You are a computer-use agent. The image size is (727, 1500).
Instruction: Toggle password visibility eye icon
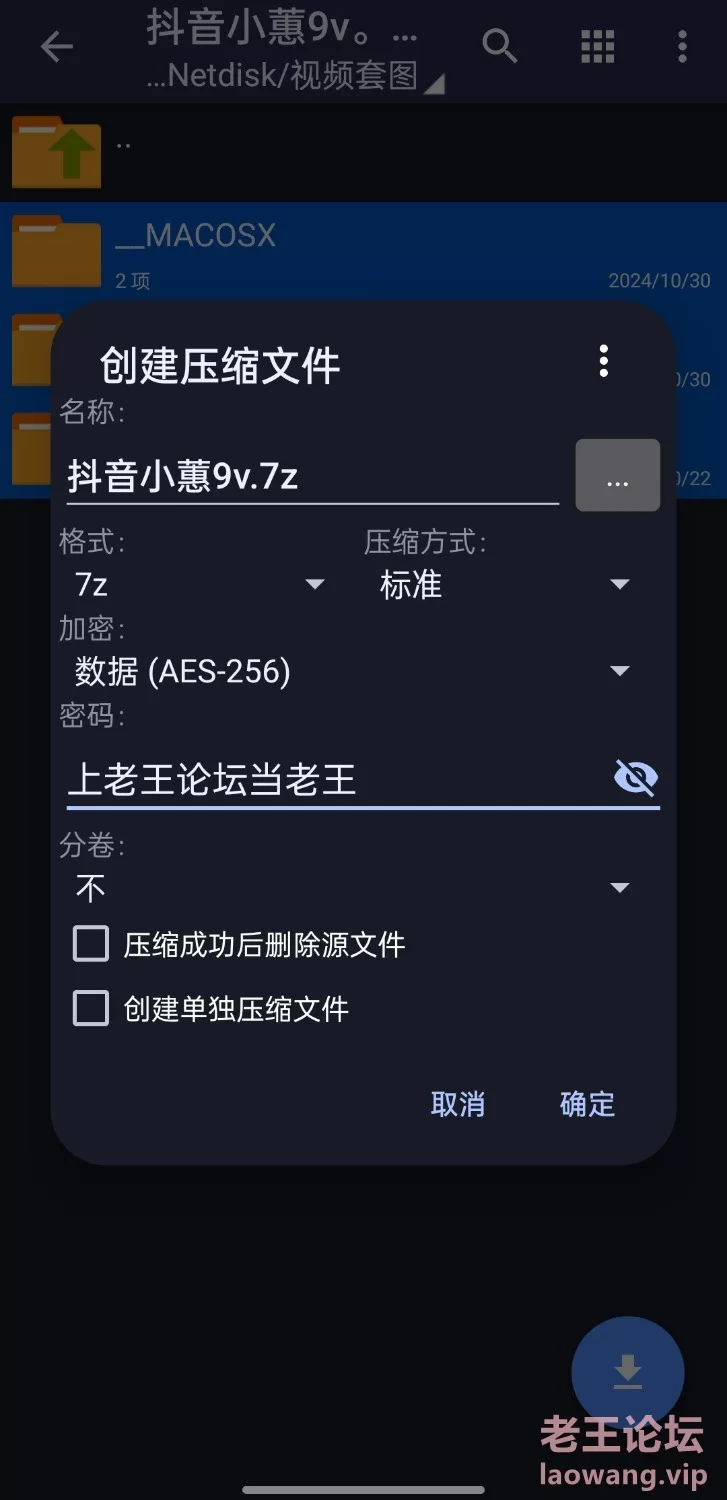[x=636, y=777]
